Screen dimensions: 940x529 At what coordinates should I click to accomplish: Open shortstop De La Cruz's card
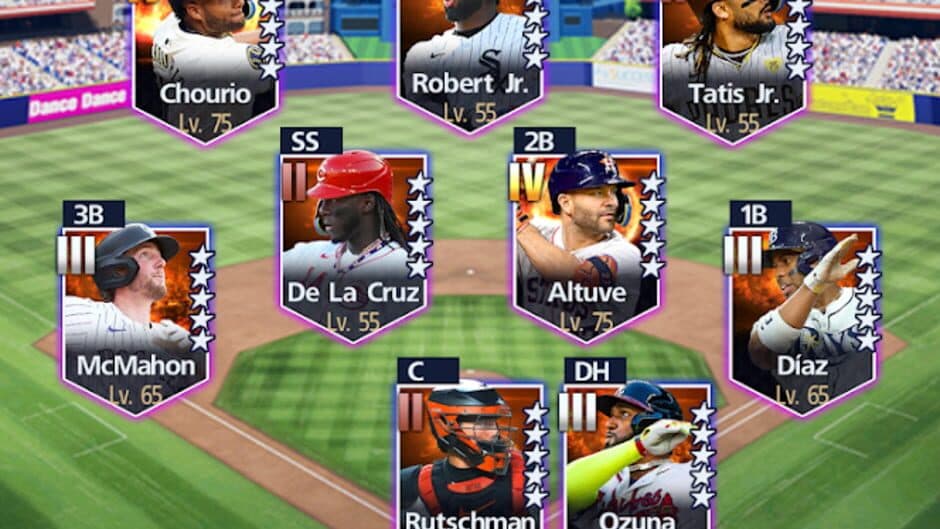tap(354, 245)
